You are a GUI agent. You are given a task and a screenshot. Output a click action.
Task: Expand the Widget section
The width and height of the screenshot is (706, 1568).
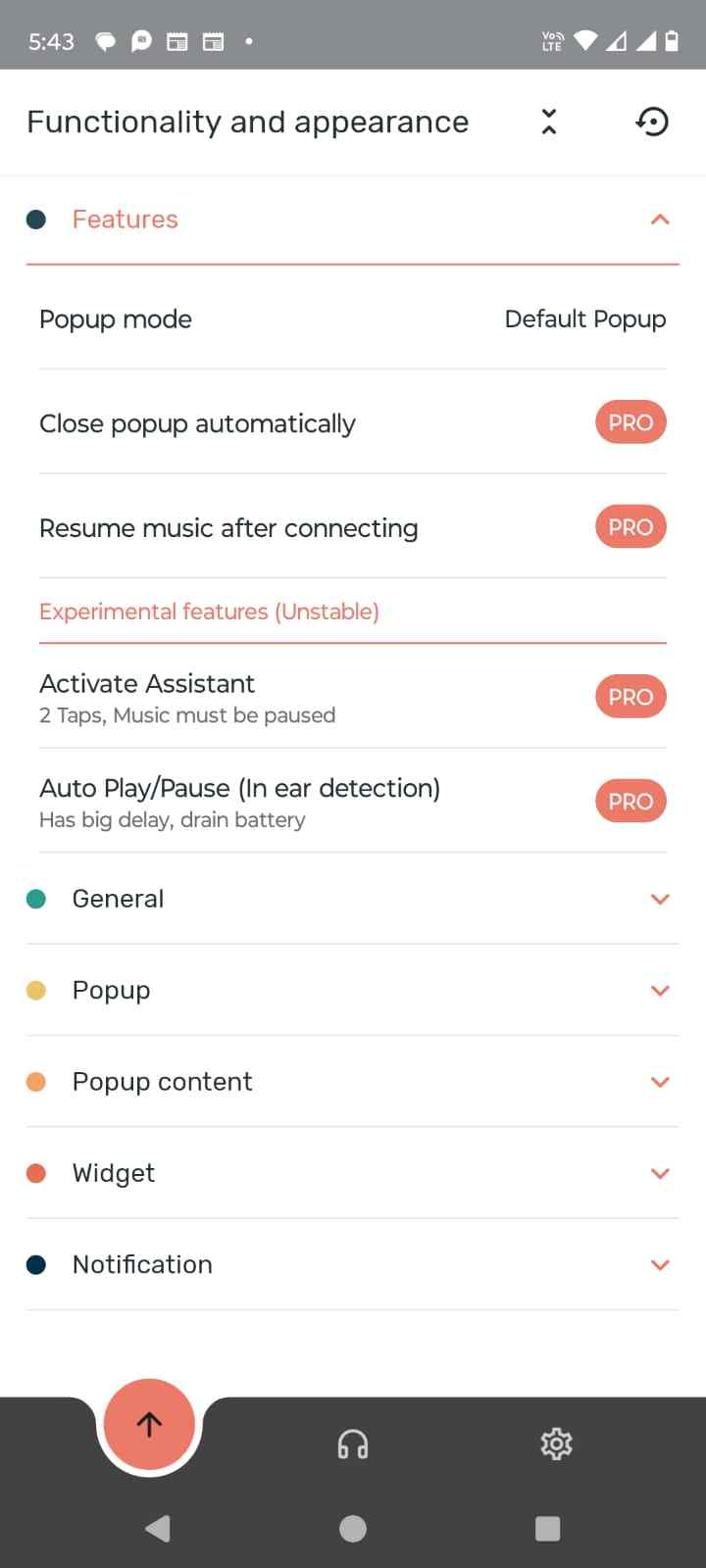pyautogui.click(x=352, y=1173)
